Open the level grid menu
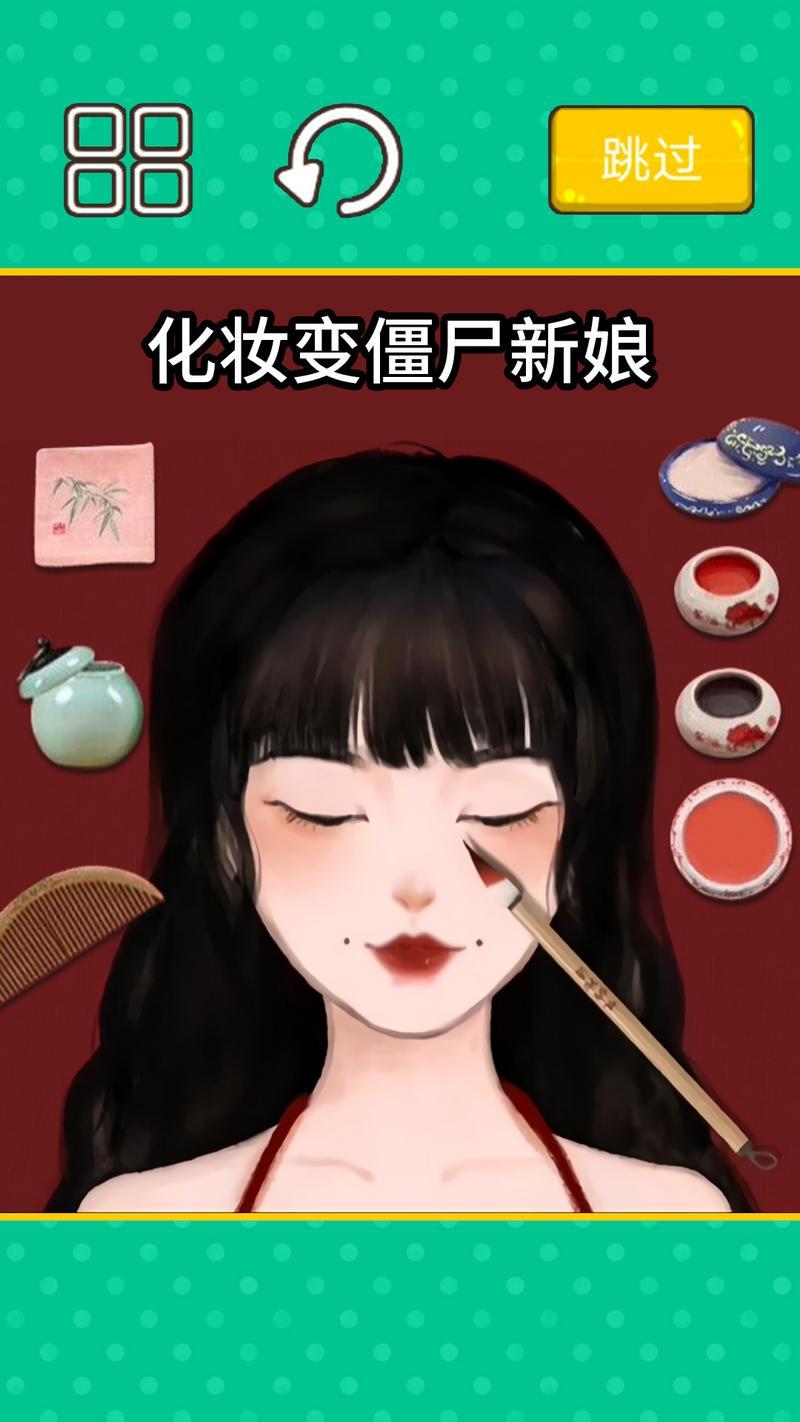 click(128, 160)
